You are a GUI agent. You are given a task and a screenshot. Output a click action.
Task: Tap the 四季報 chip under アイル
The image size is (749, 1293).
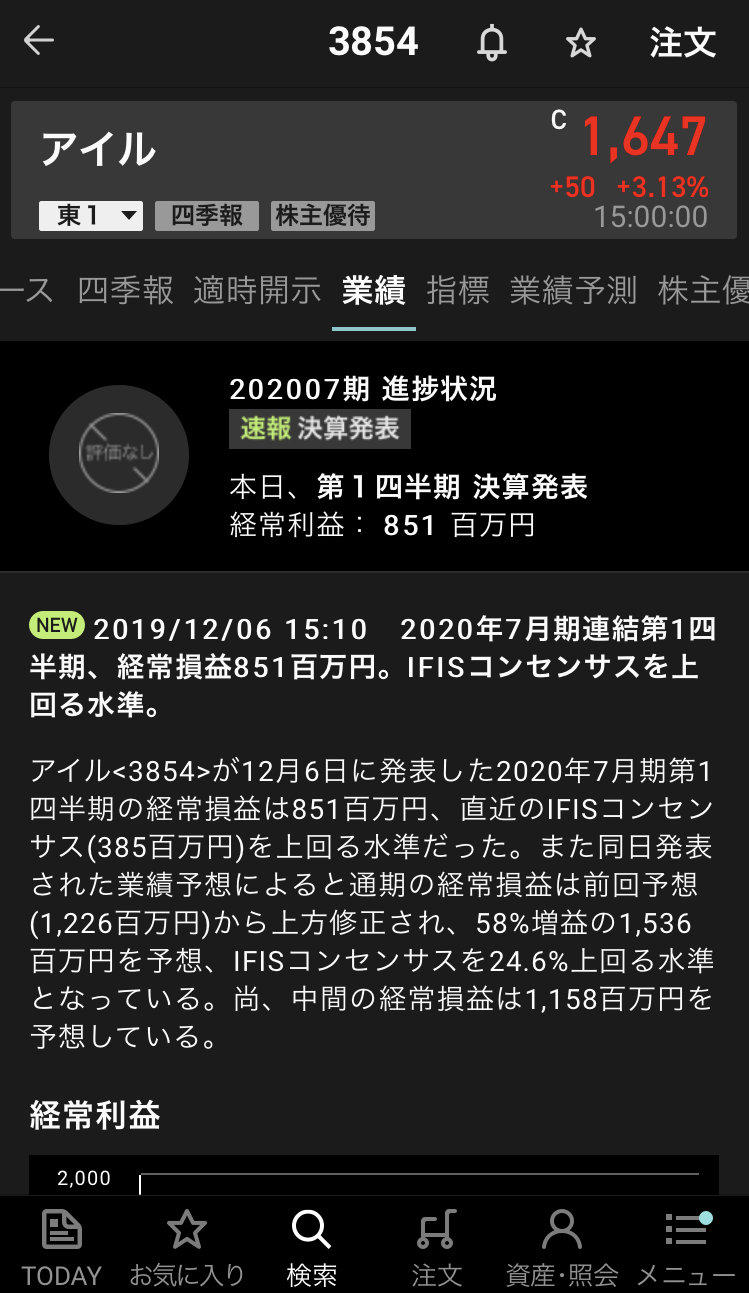(x=206, y=216)
